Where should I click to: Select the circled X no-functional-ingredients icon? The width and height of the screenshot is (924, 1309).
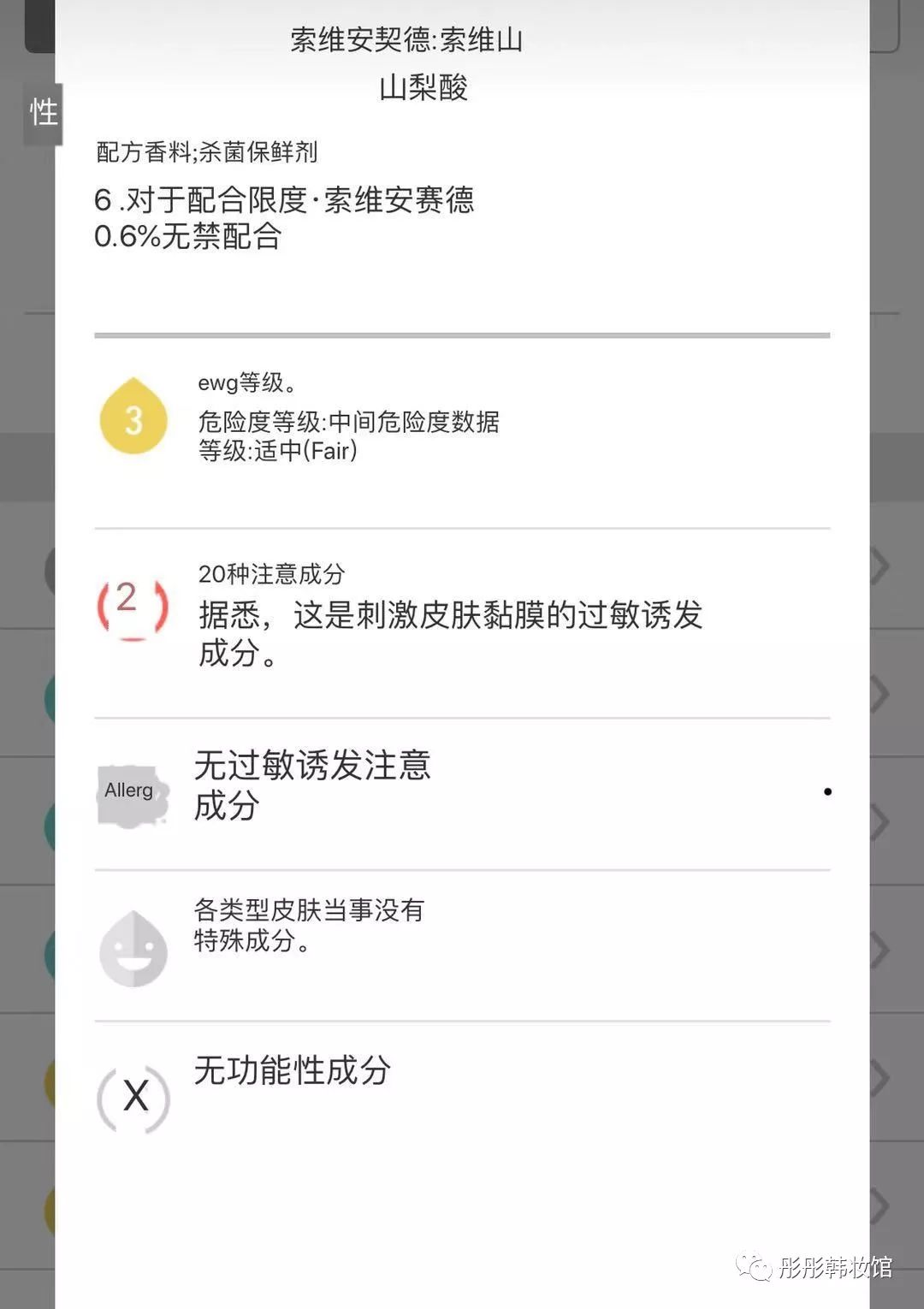(135, 1096)
